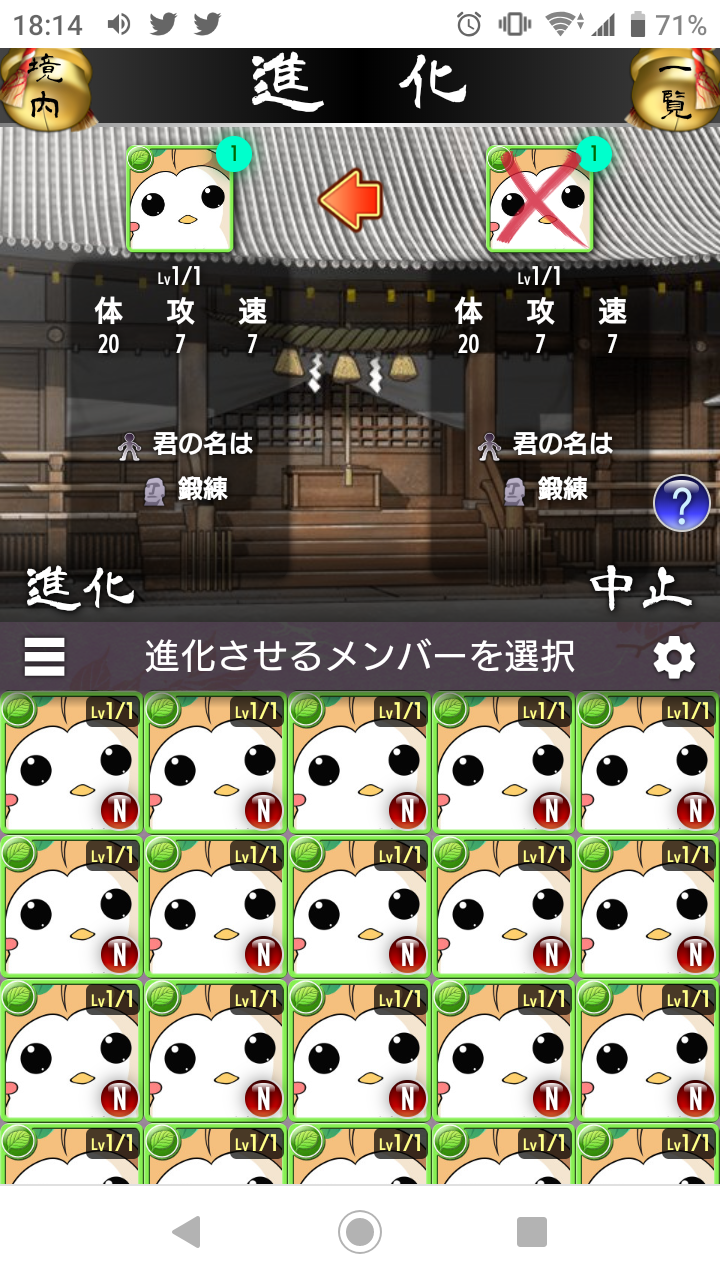Cancel with the 中止 button
The image size is (720, 1280).
pyautogui.click(x=640, y=588)
